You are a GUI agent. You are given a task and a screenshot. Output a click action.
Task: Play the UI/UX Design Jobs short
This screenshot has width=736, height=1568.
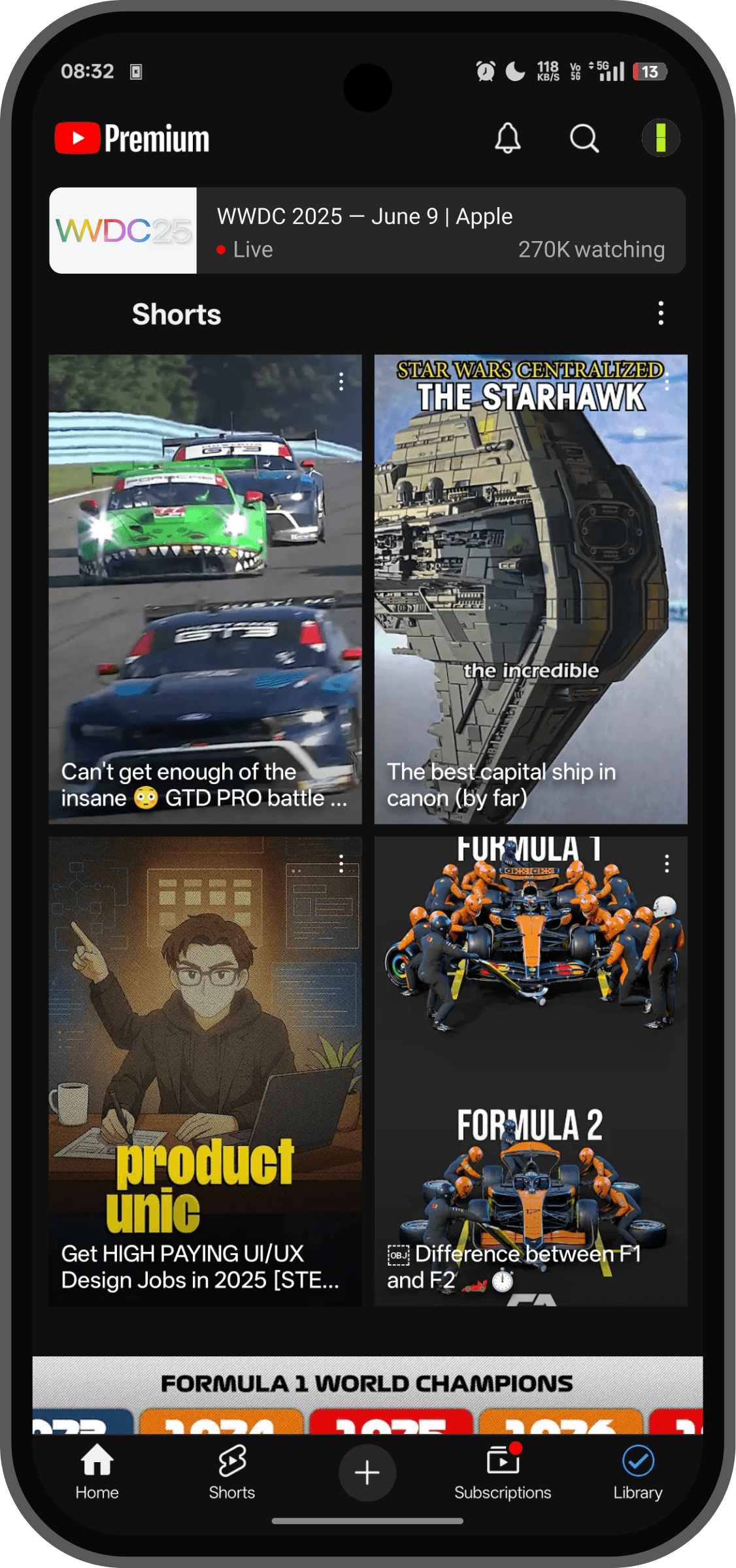coord(205,1071)
